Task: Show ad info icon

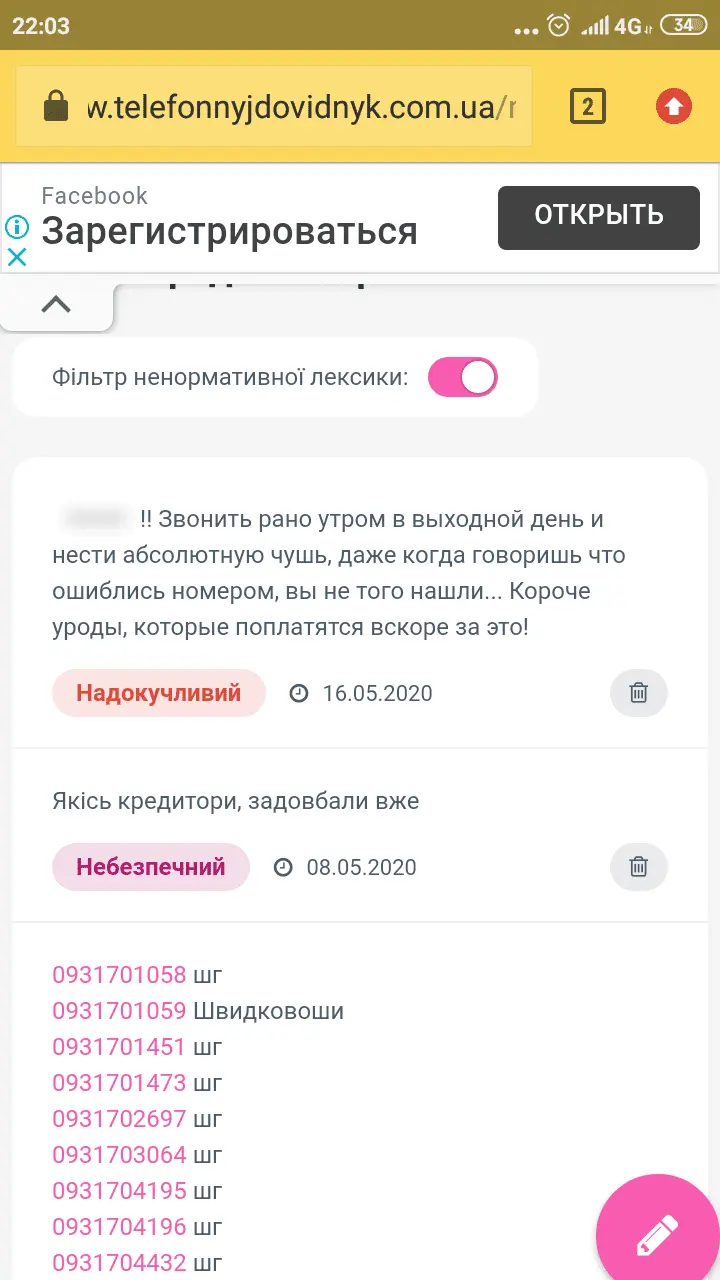Action: point(17,227)
